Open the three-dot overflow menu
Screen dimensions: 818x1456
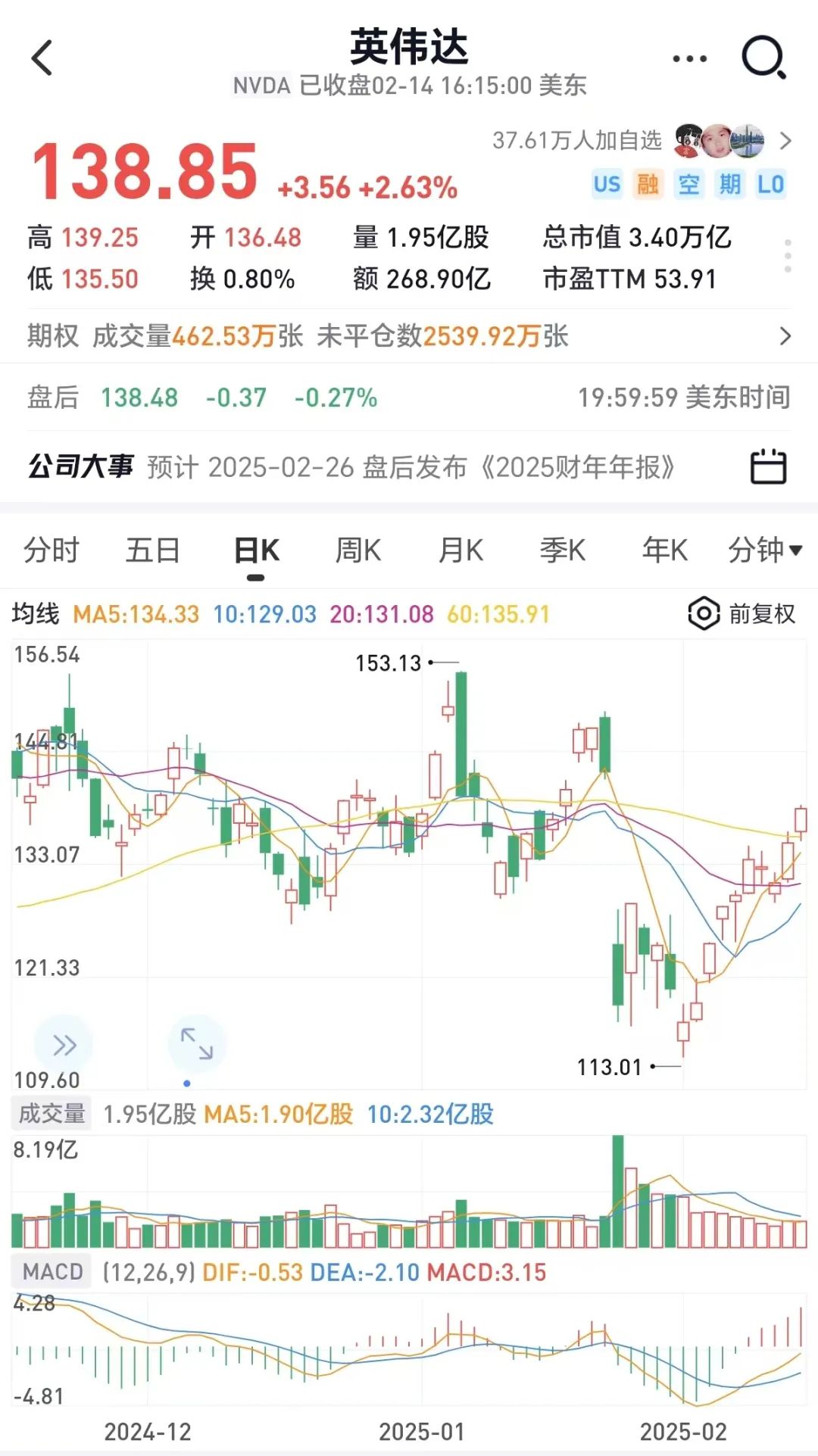[x=689, y=58]
